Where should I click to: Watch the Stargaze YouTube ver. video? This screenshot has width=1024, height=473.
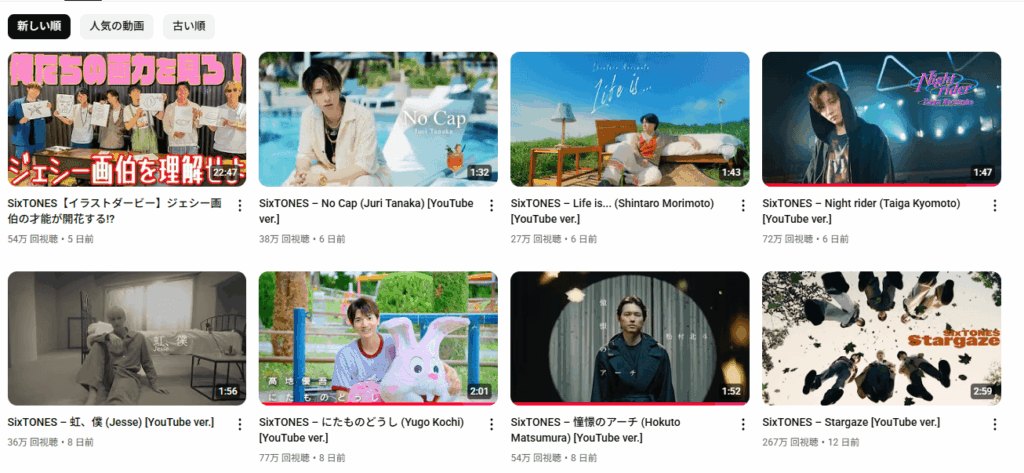pyautogui.click(x=881, y=338)
